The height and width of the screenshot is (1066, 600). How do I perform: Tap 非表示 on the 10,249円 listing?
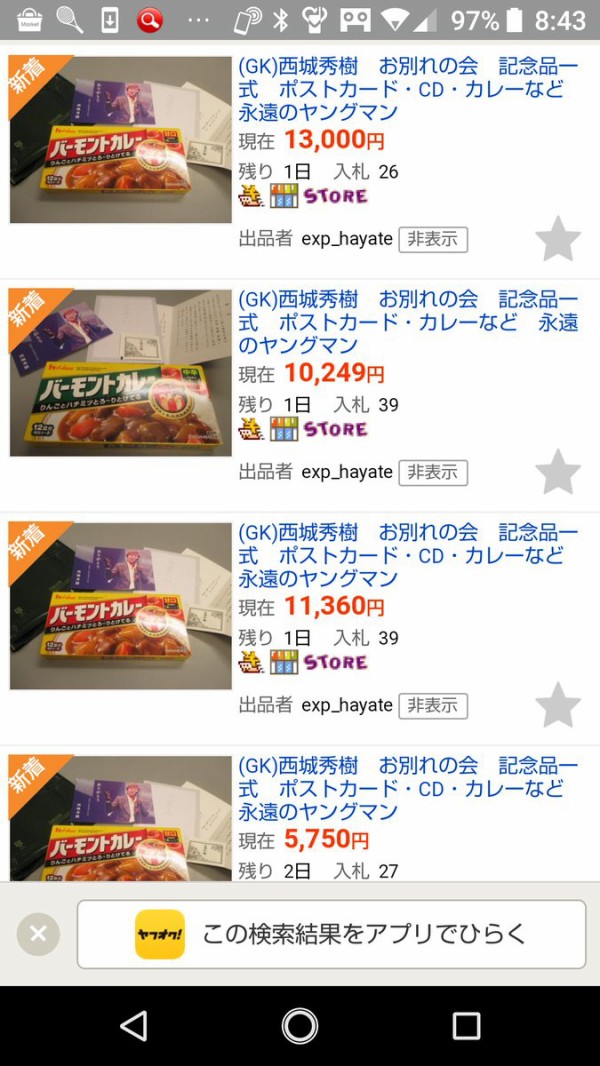pyautogui.click(x=432, y=472)
